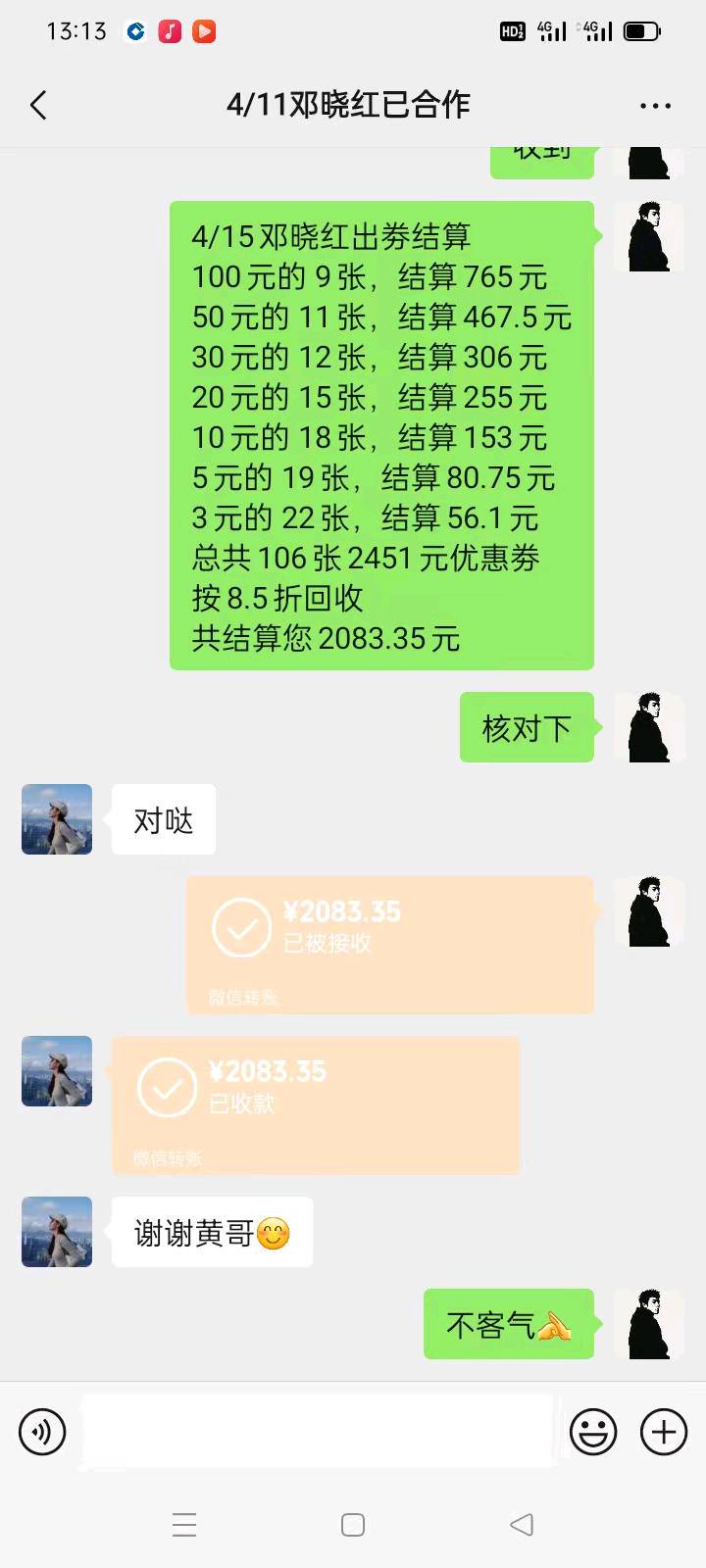Switch to voice message input
This screenshot has width=706, height=1568.
coord(42,1432)
